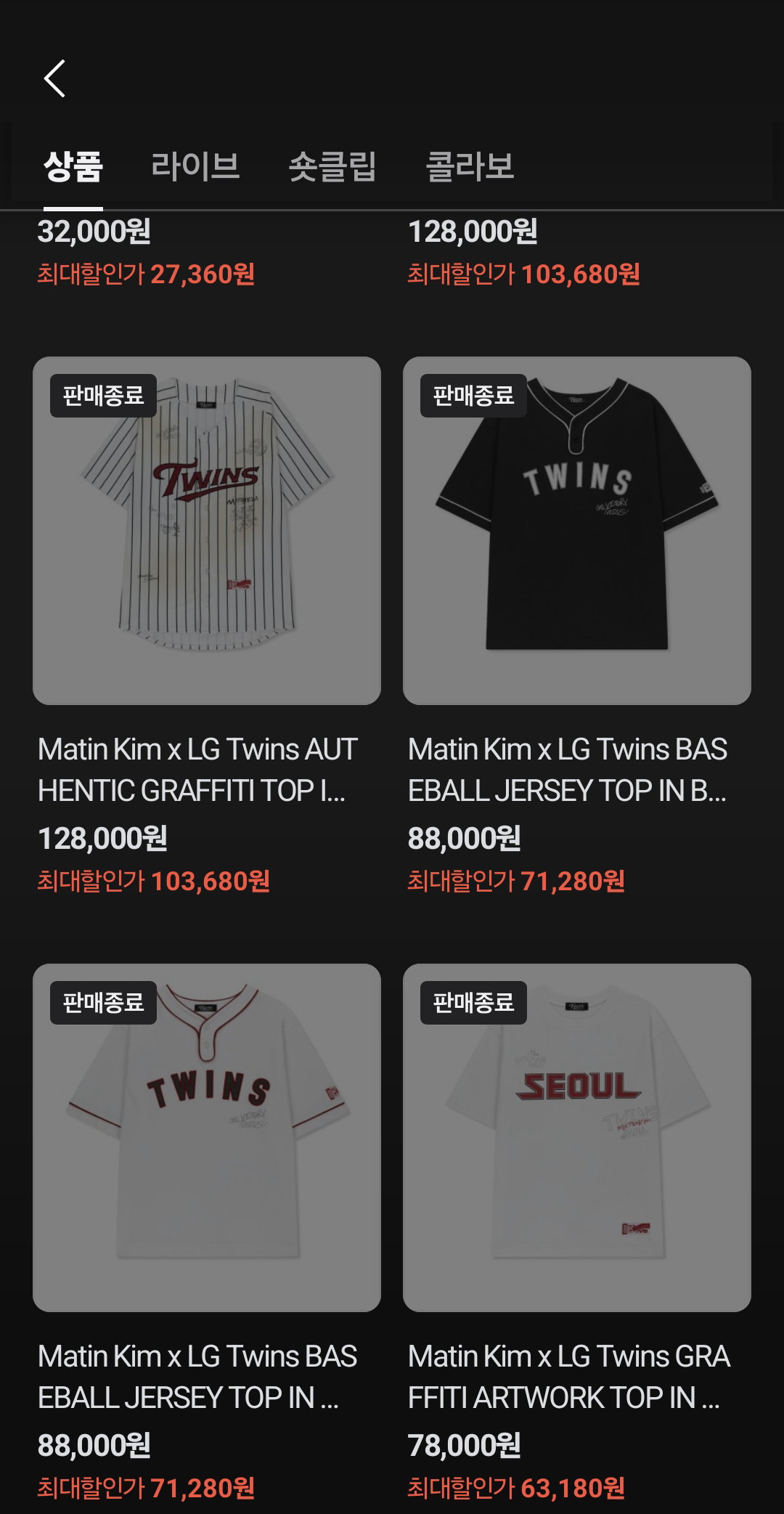This screenshot has width=784, height=1514.
Task: Open the 콜라보 tab
Action: [x=470, y=166]
